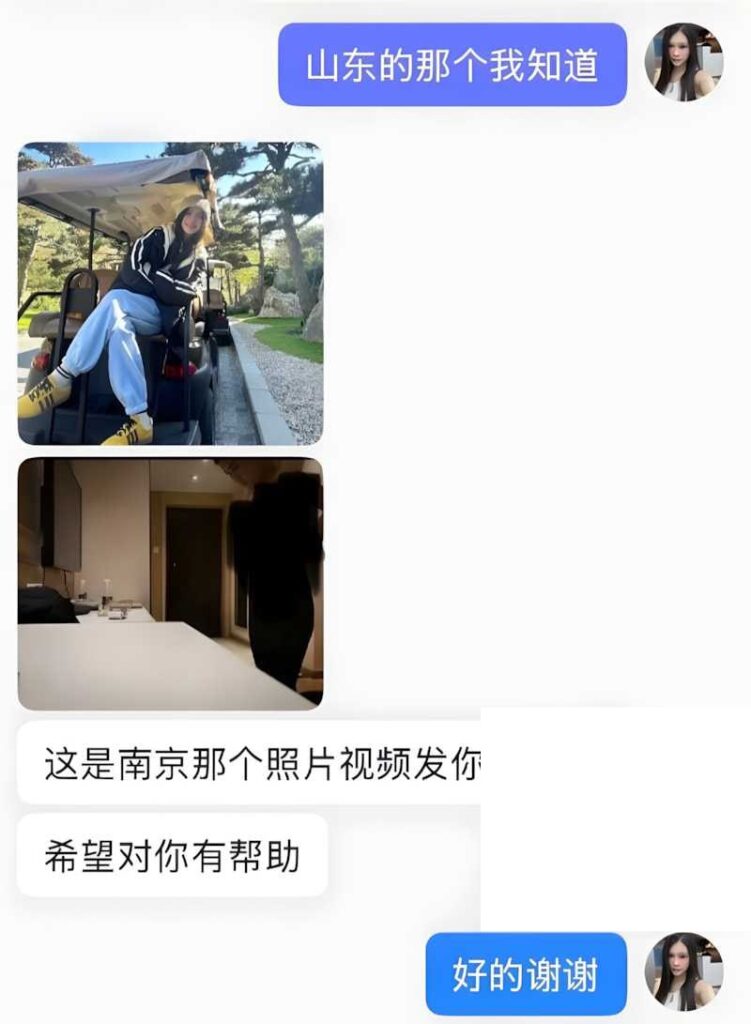Tap avatar beside 好的谢谢 message

pos(683,971)
